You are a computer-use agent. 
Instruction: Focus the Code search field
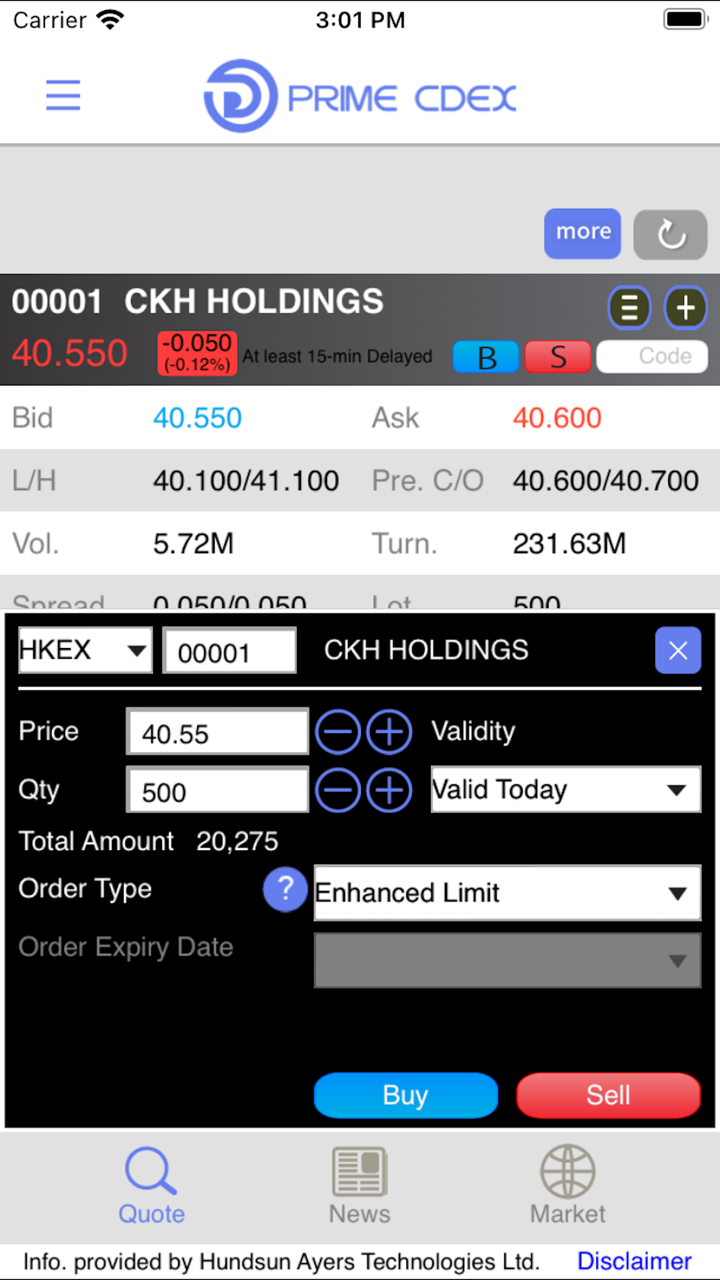coord(652,357)
